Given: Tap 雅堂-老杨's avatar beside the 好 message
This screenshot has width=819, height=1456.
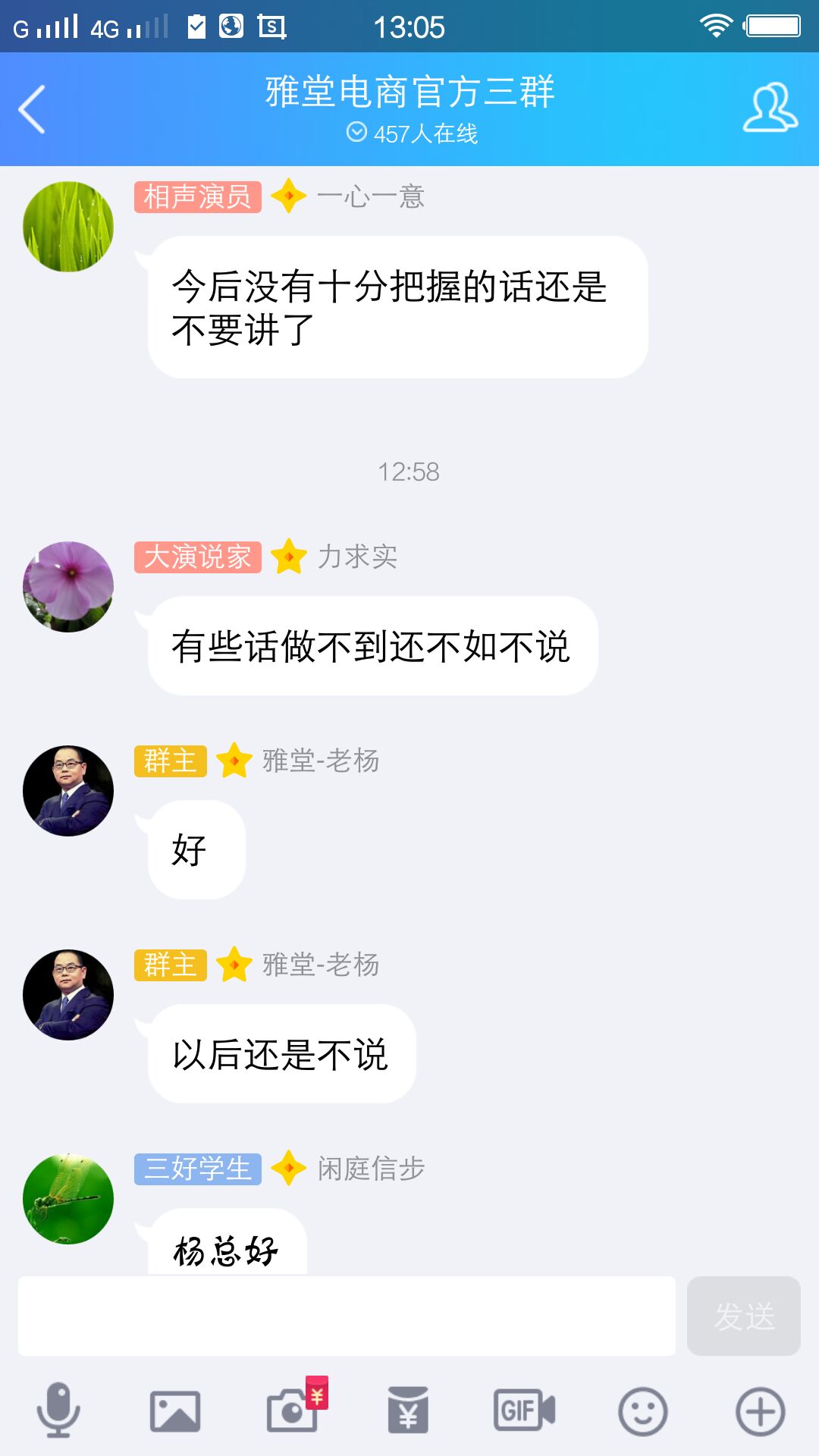Looking at the screenshot, I should [x=68, y=791].
